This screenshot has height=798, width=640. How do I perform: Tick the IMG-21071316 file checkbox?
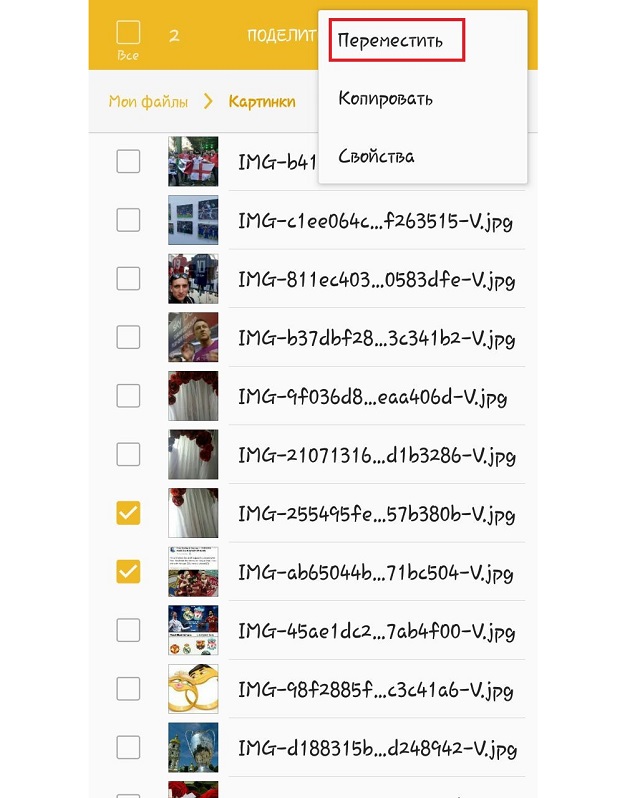pyautogui.click(x=128, y=454)
